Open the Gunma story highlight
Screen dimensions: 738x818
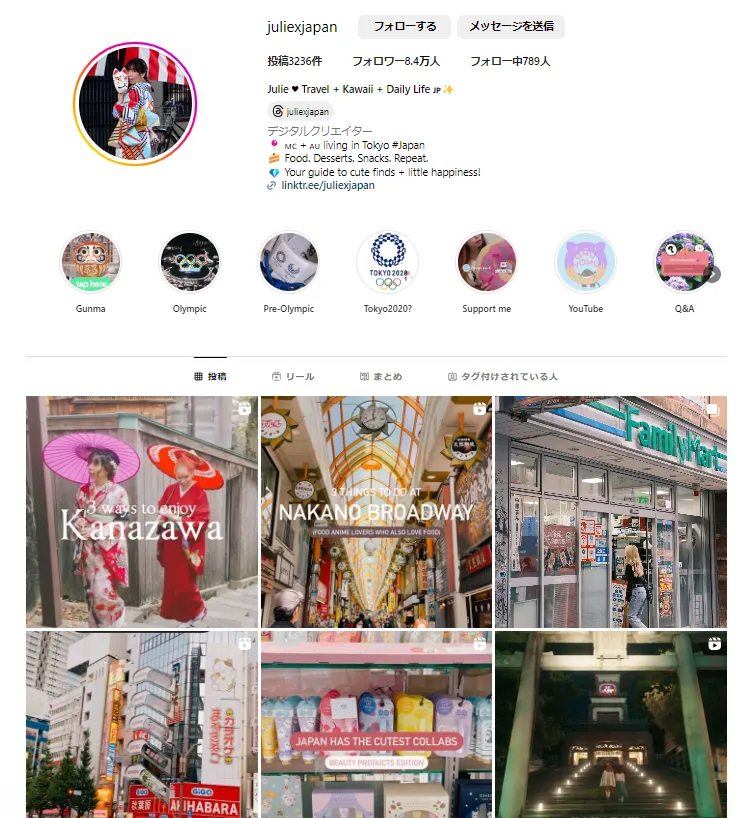tap(90, 262)
